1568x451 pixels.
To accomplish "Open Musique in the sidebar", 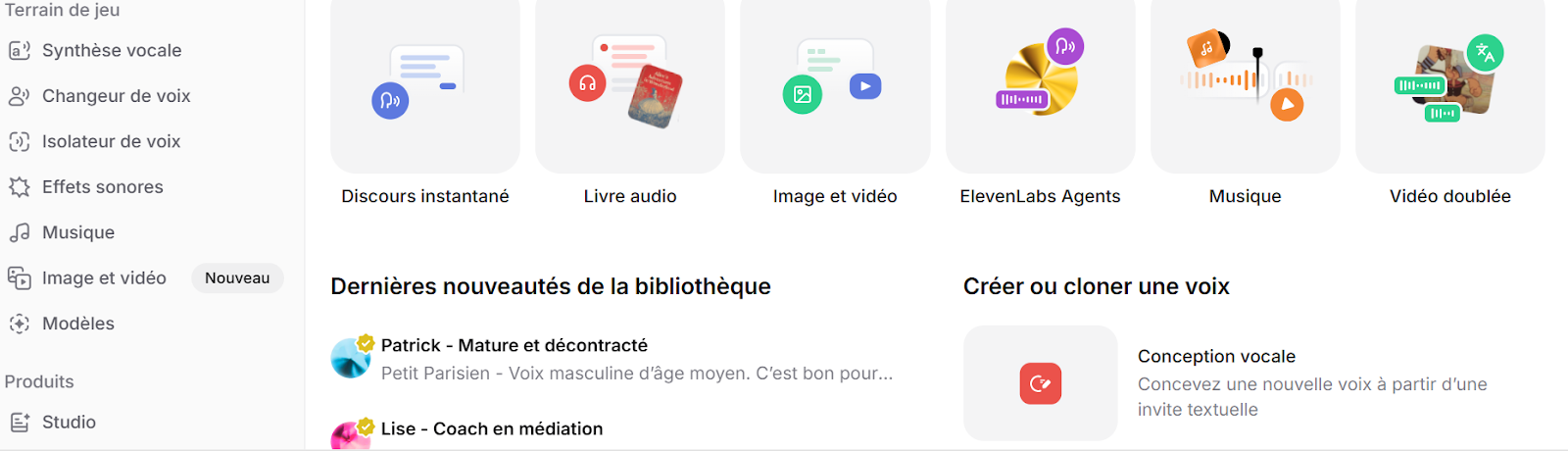I will [x=77, y=232].
